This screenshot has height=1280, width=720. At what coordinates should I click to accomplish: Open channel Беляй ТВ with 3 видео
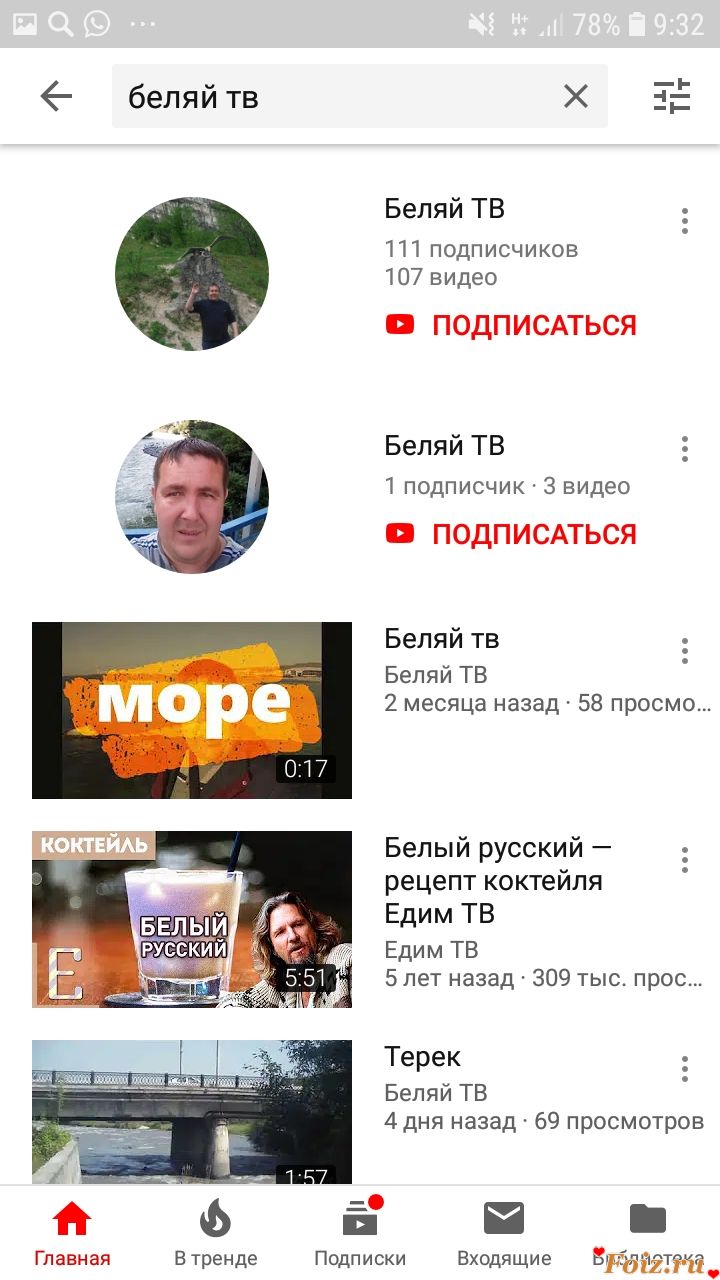192,497
